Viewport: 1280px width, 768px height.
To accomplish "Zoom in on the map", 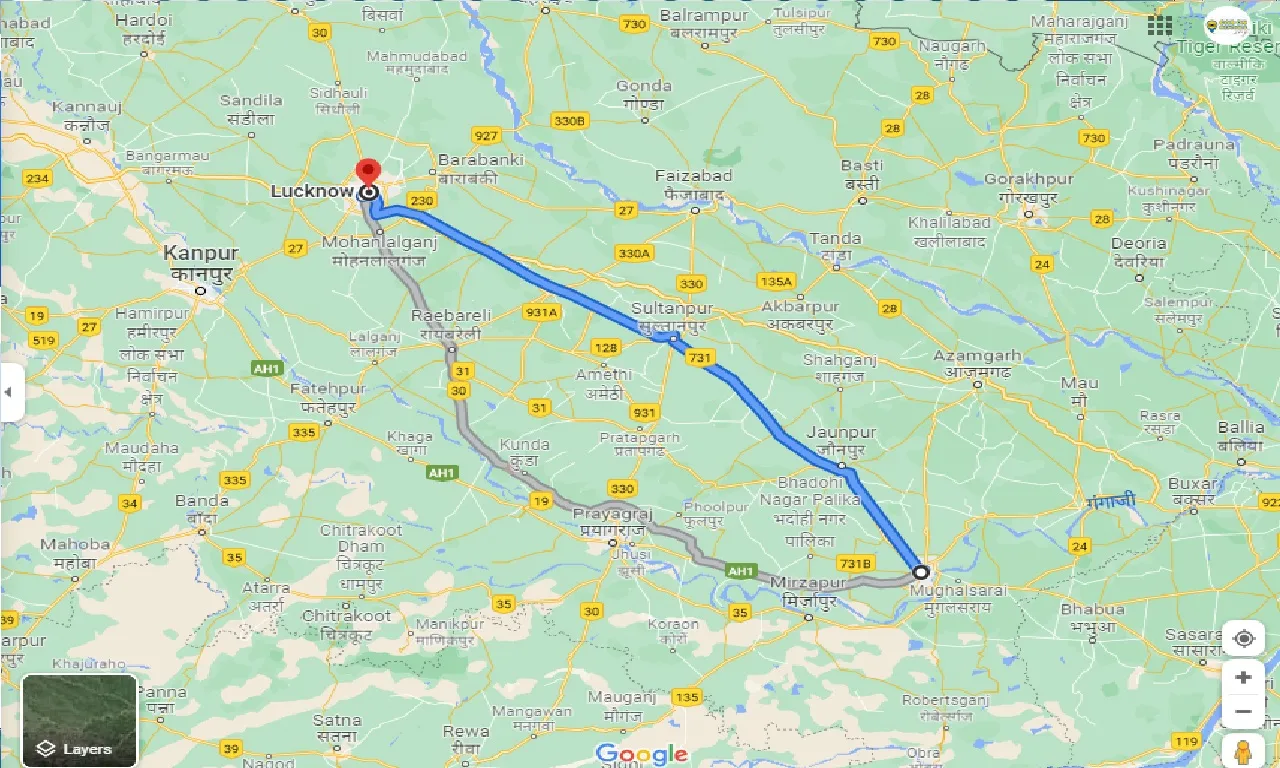I will [1243, 678].
